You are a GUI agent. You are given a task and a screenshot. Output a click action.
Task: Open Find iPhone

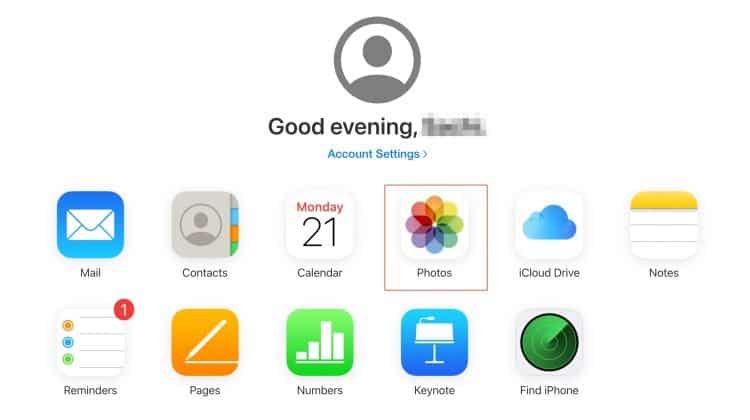click(549, 342)
